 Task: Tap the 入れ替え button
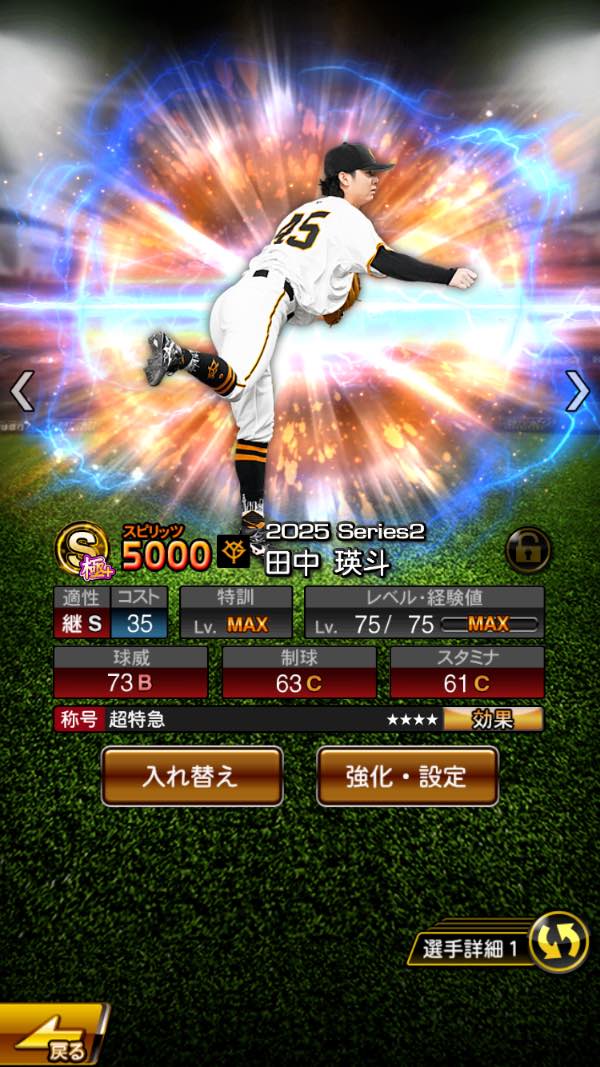[192, 776]
